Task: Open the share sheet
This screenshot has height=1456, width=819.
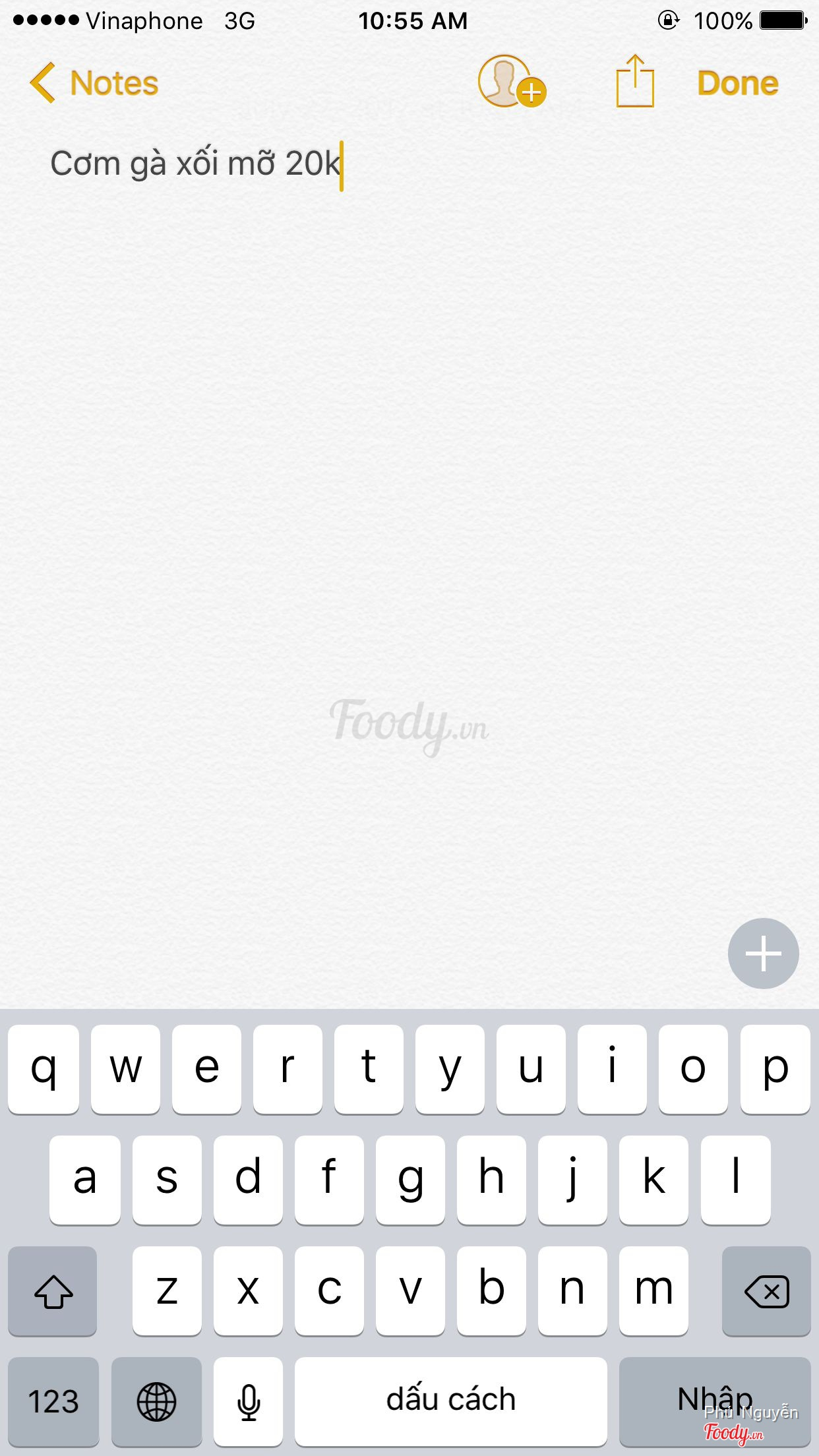Action: [634, 82]
